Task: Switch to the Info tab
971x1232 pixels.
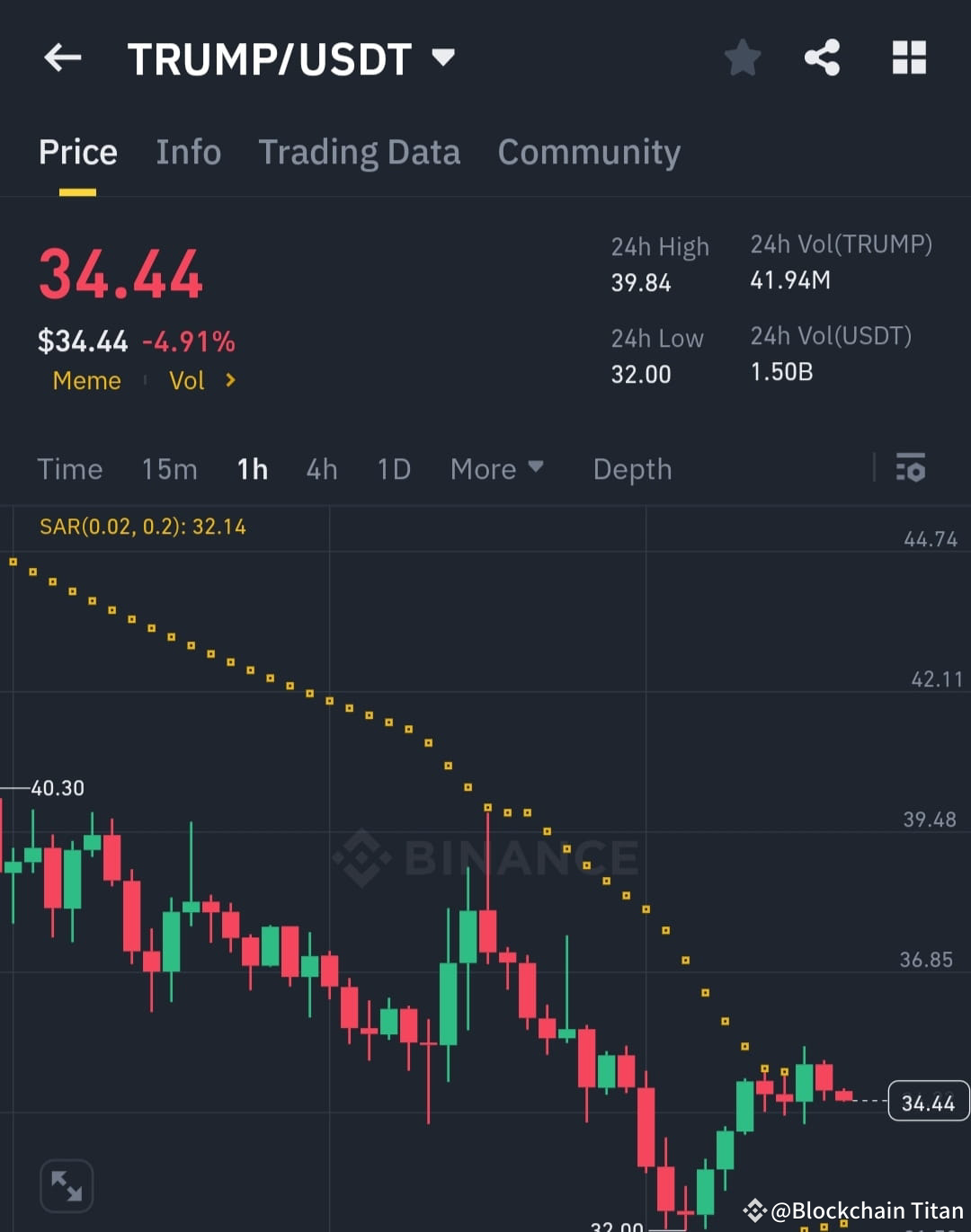Action: click(189, 152)
